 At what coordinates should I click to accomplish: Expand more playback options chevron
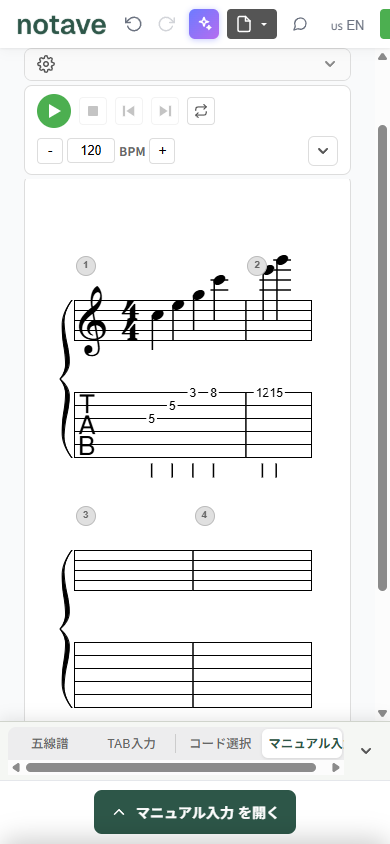click(323, 151)
